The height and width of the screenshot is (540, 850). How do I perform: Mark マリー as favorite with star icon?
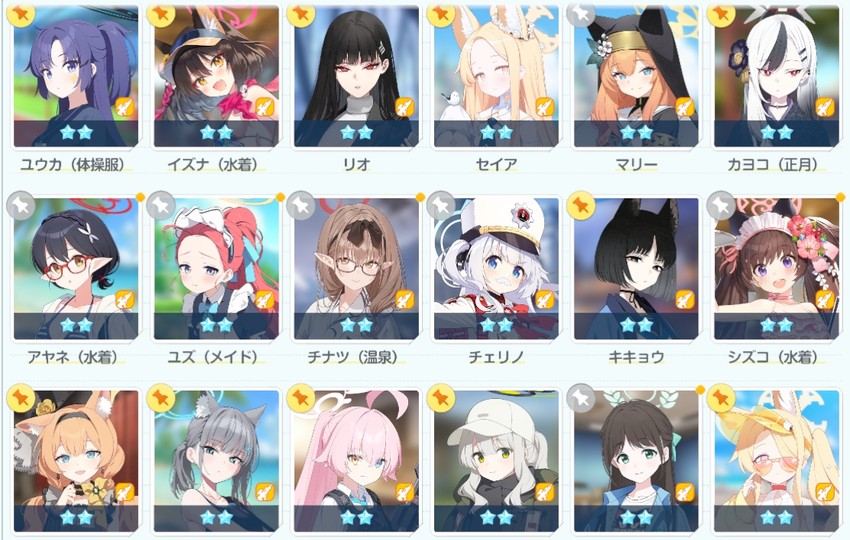coord(580,13)
